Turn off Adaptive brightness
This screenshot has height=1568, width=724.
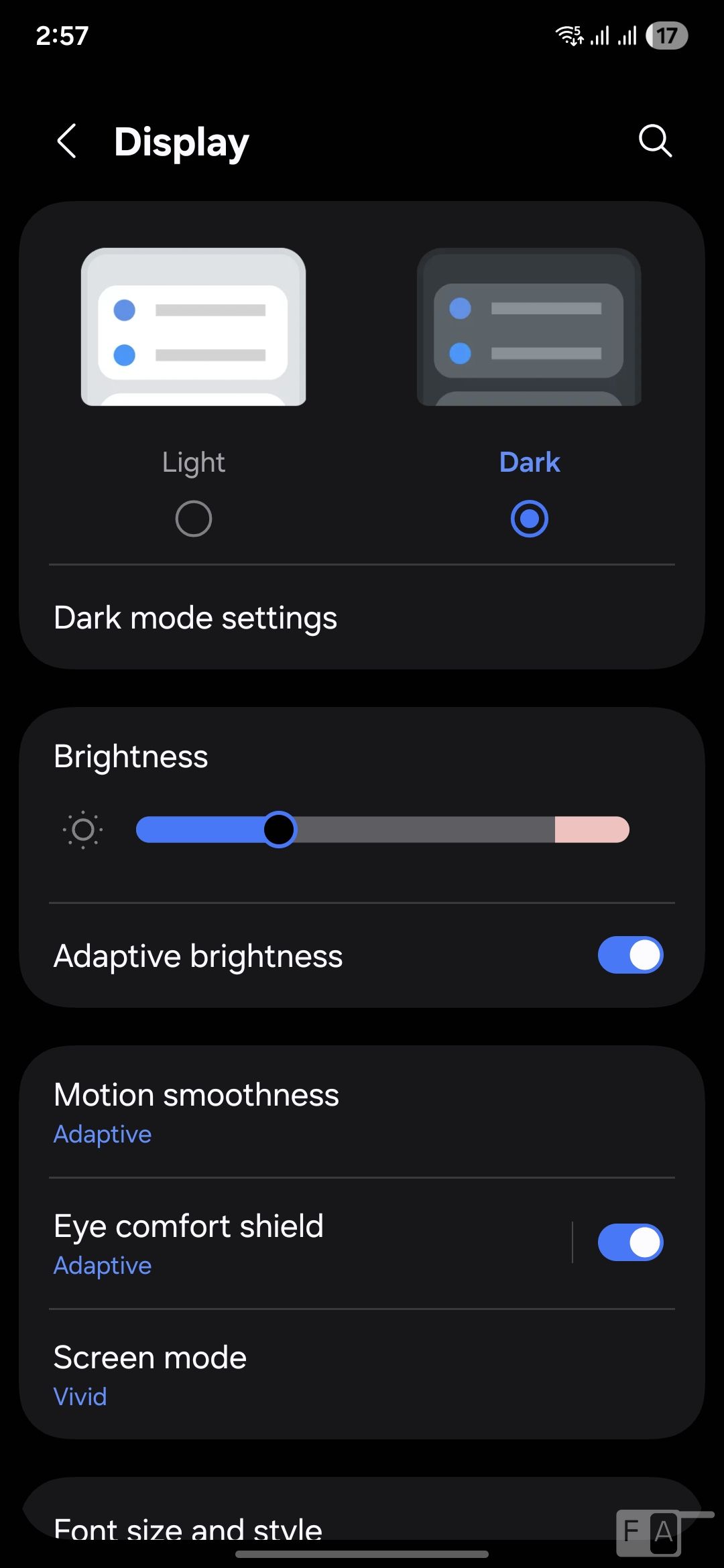coord(630,956)
